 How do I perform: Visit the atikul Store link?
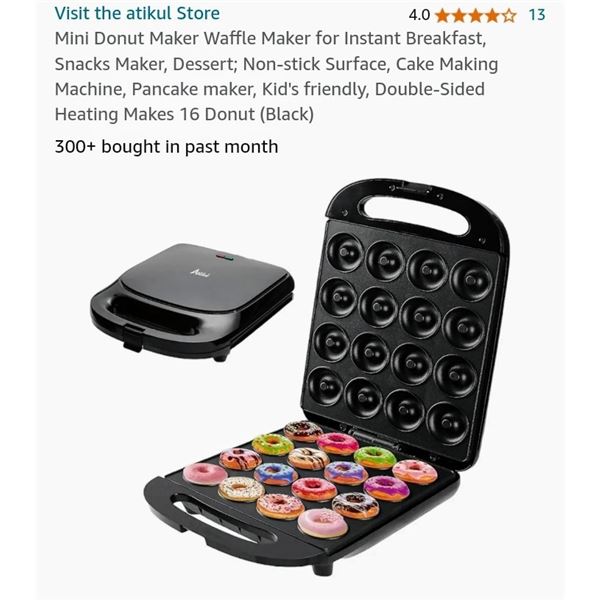pos(137,14)
